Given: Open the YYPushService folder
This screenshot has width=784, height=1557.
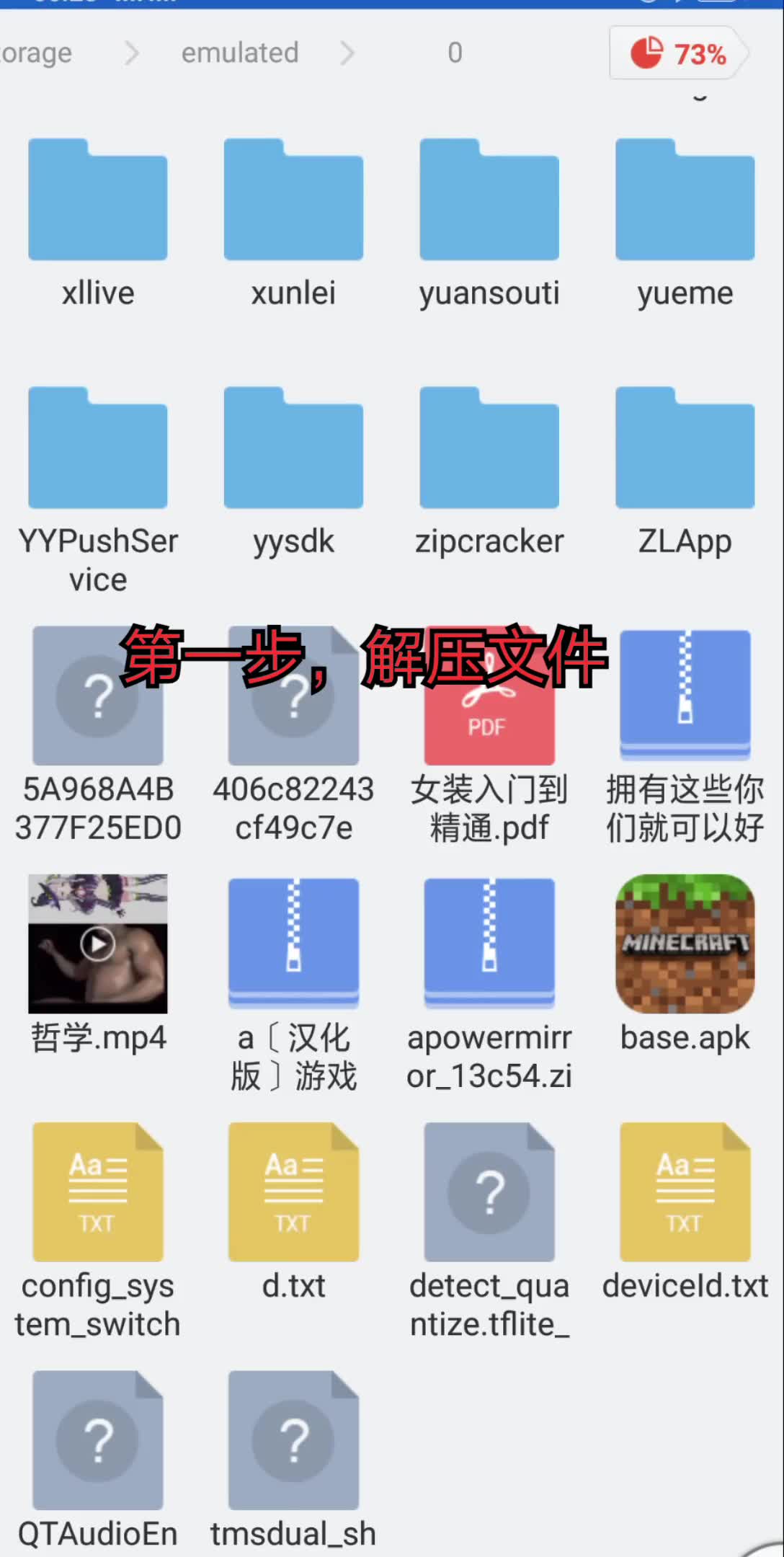Looking at the screenshot, I should point(98,448).
